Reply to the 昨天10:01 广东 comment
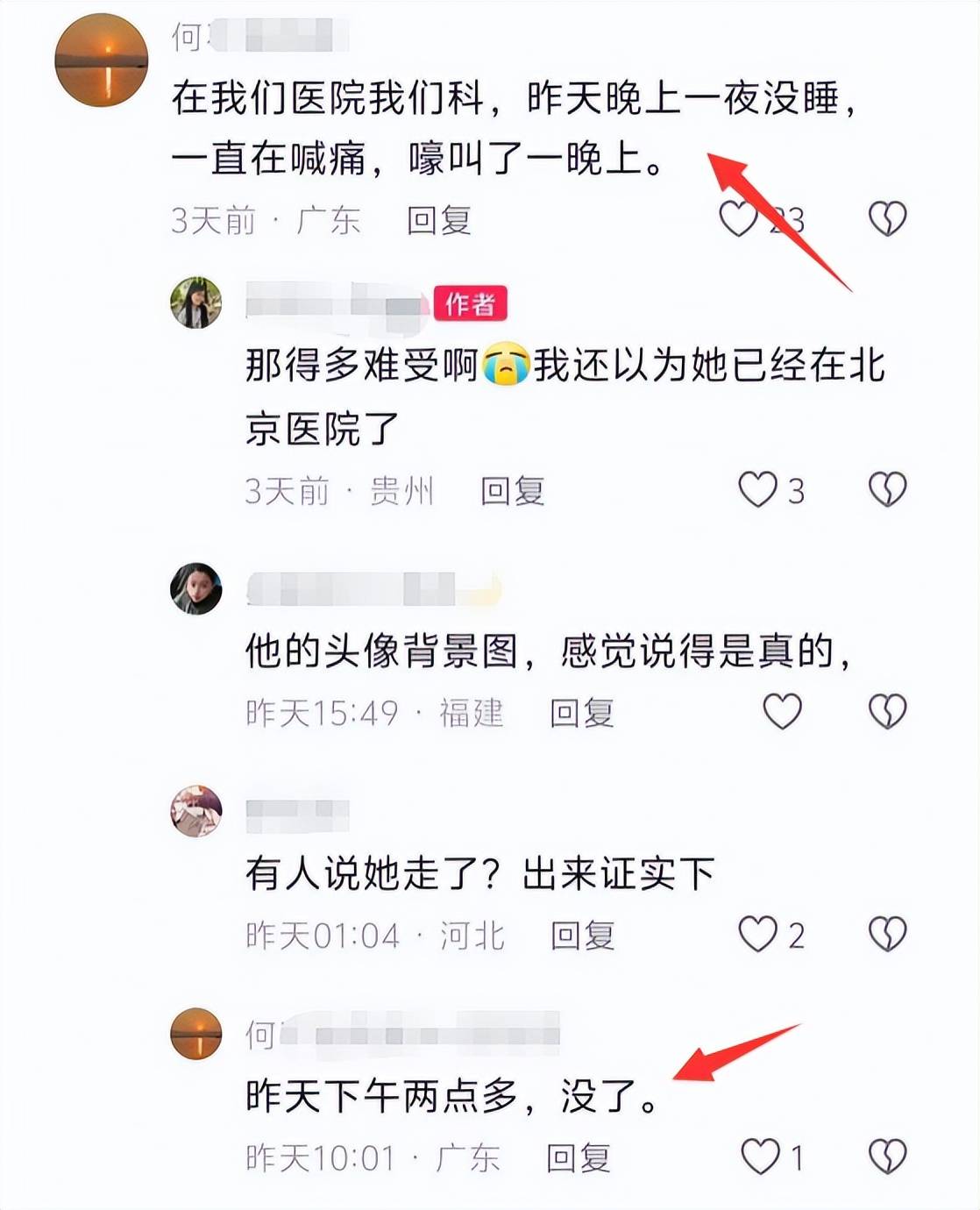 (579, 1158)
